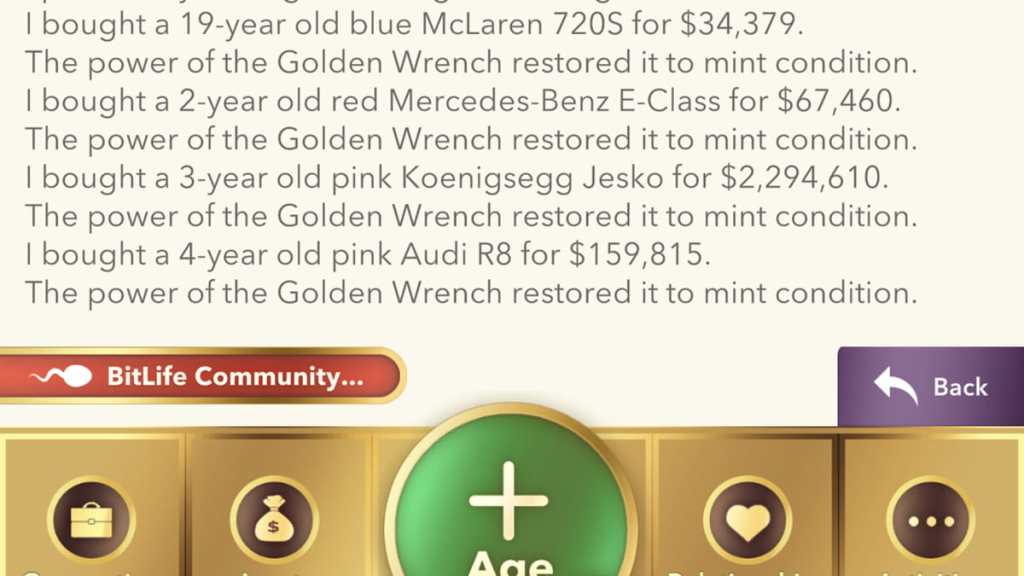Open the Activities three-dots tab
The width and height of the screenshot is (1024, 576).
point(930,520)
